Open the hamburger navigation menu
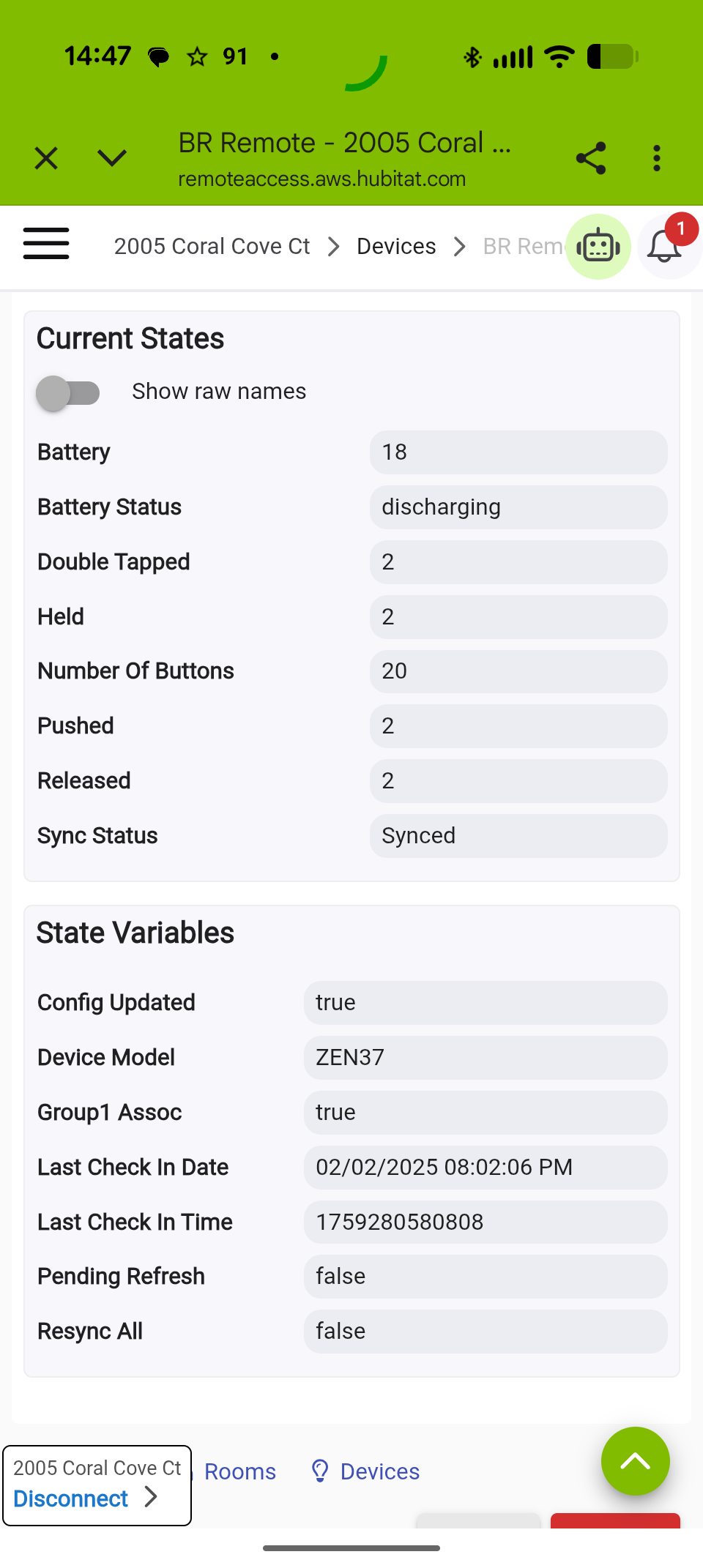The width and height of the screenshot is (703, 1568). click(x=46, y=244)
